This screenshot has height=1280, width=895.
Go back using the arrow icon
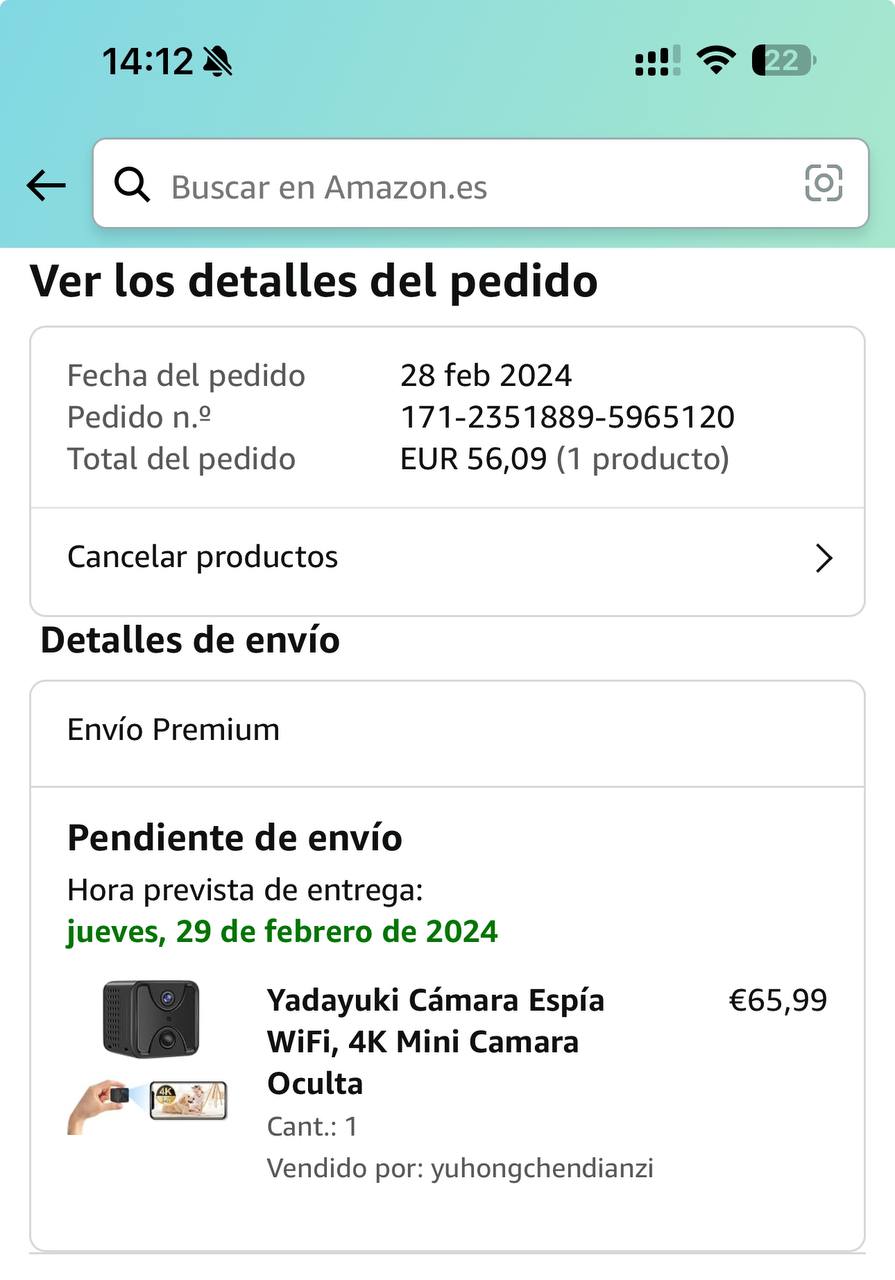tap(46, 185)
